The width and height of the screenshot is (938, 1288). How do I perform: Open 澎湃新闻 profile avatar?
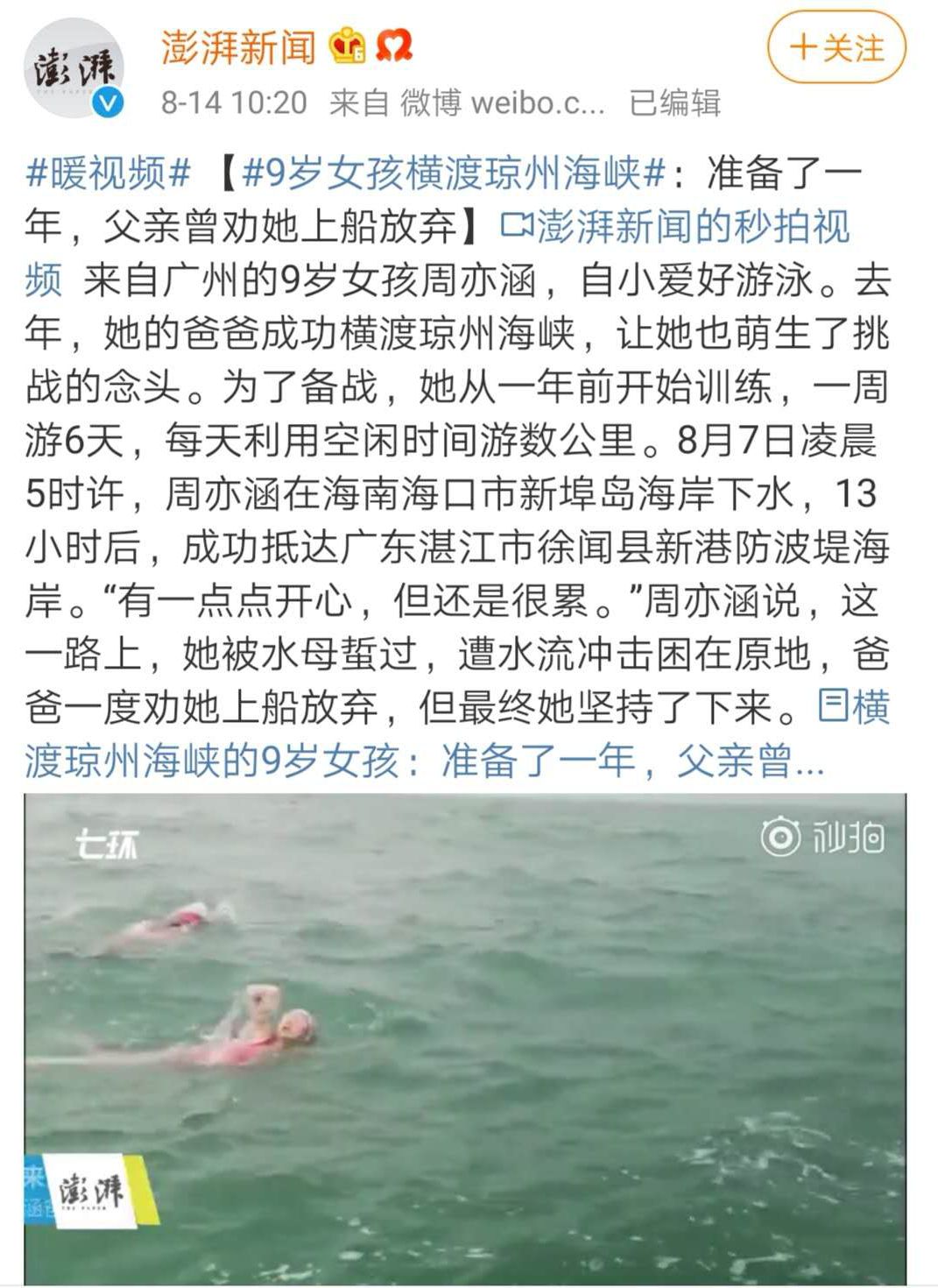74,68
